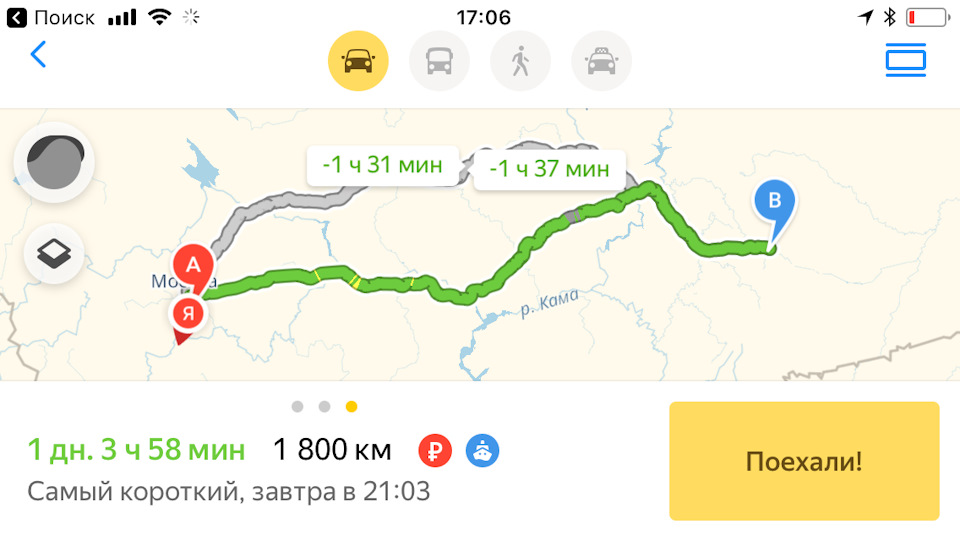The height and width of the screenshot is (541, 960).
Task: Tap the start marker A
Action: 196,267
